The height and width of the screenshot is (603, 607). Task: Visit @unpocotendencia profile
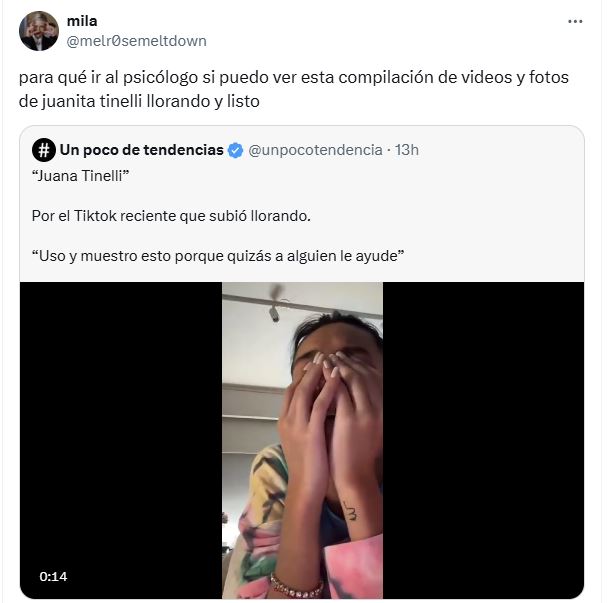pyautogui.click(x=315, y=150)
